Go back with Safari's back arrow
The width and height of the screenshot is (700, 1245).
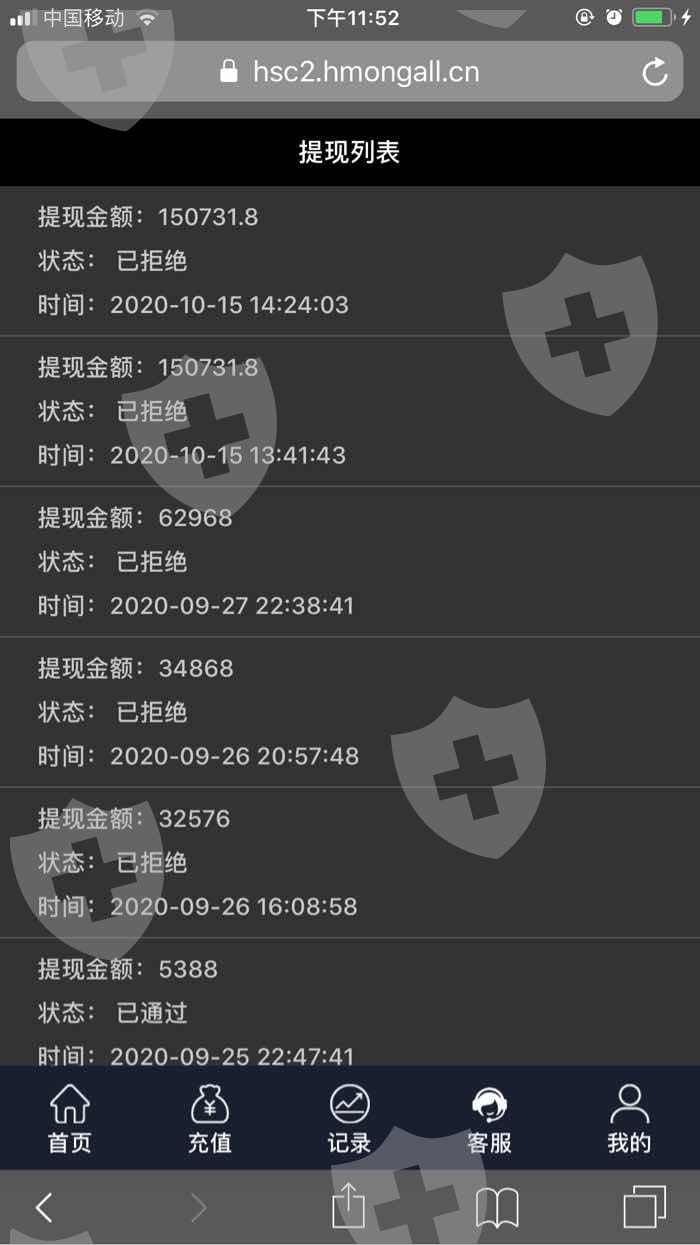pyautogui.click(x=44, y=1208)
